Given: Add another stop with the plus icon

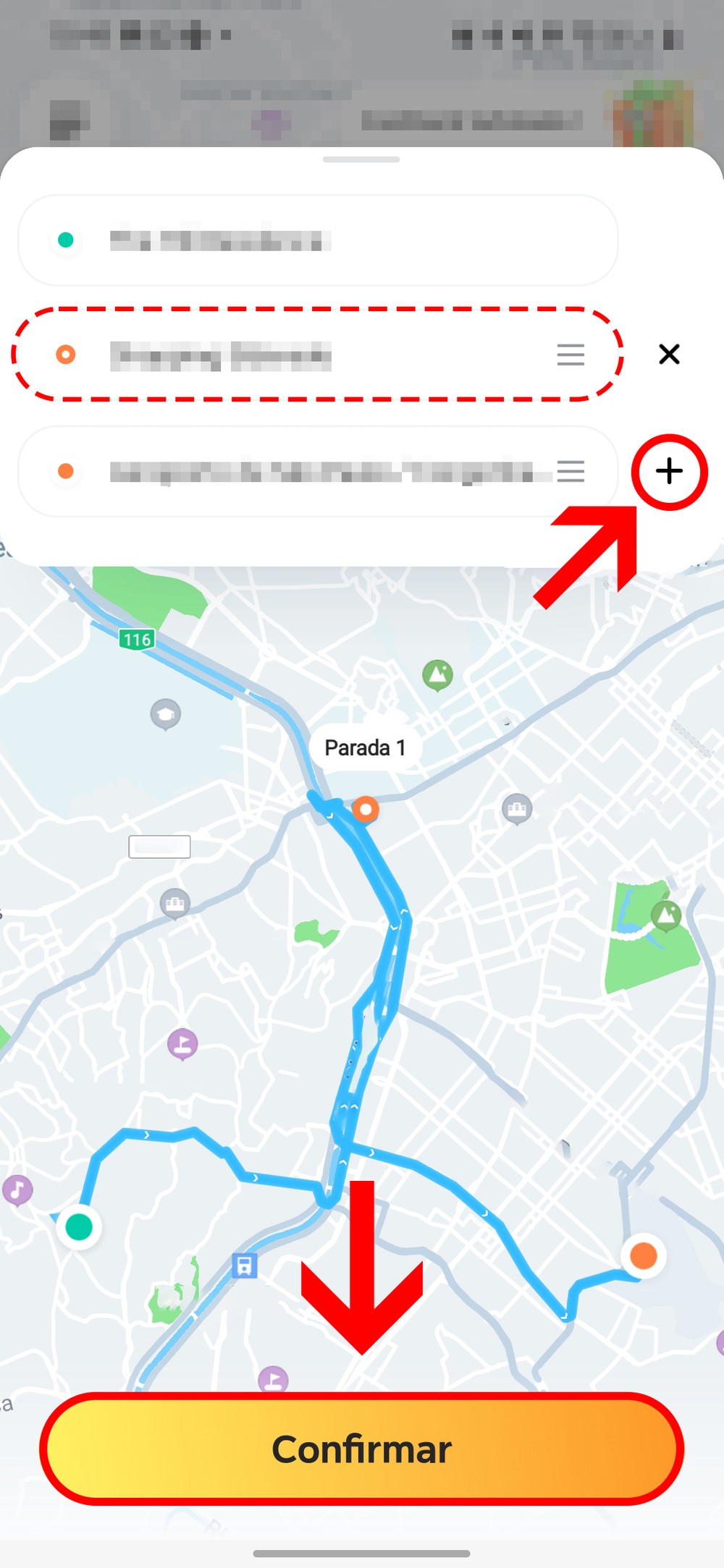Looking at the screenshot, I should pos(669,471).
